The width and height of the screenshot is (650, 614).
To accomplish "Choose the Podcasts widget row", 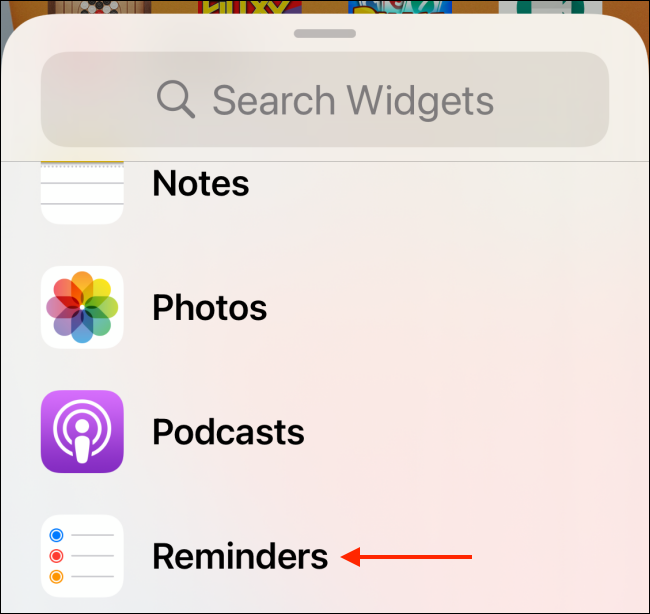I will pos(228,432).
